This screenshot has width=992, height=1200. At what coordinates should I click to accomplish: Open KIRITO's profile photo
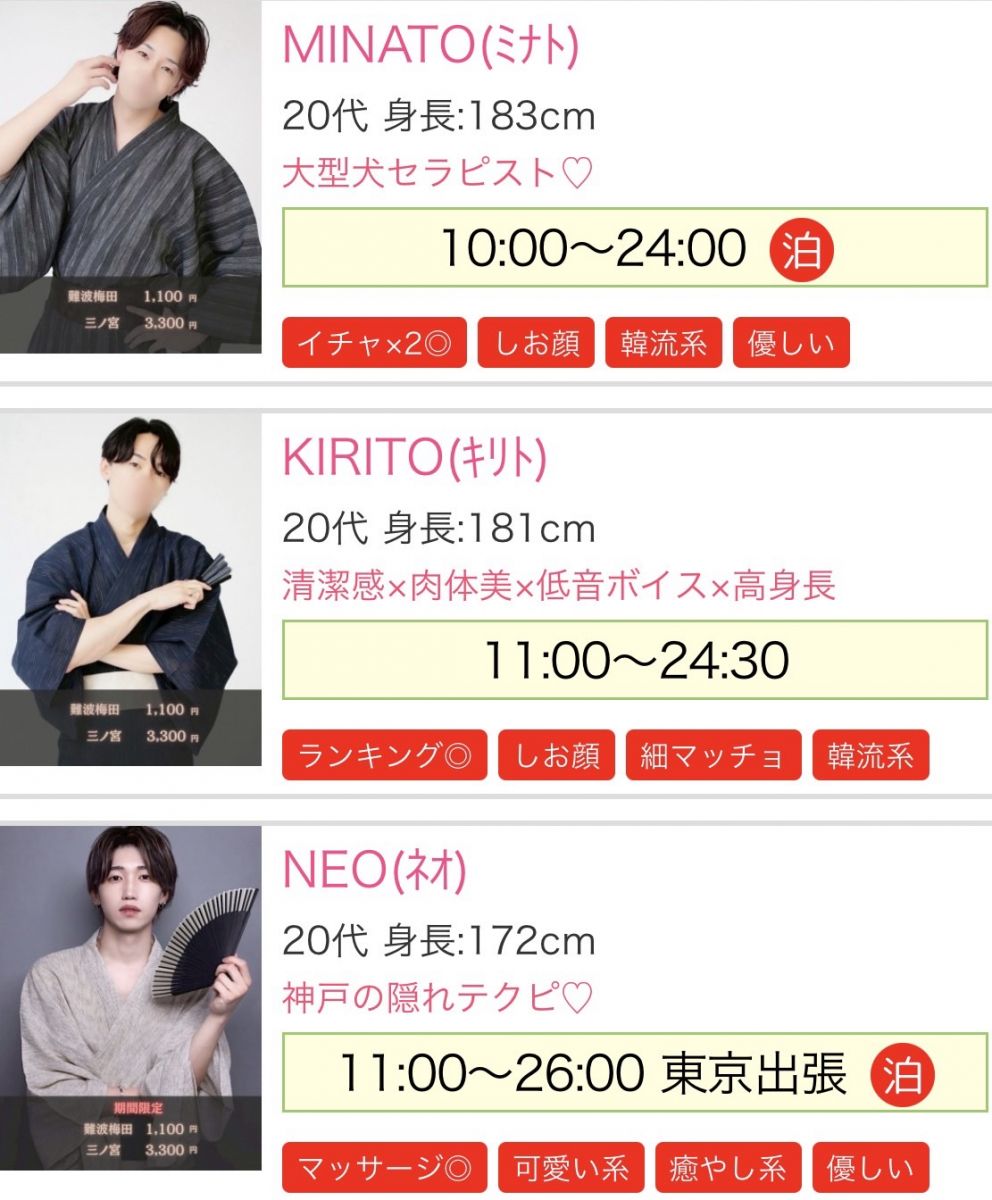pos(130,588)
